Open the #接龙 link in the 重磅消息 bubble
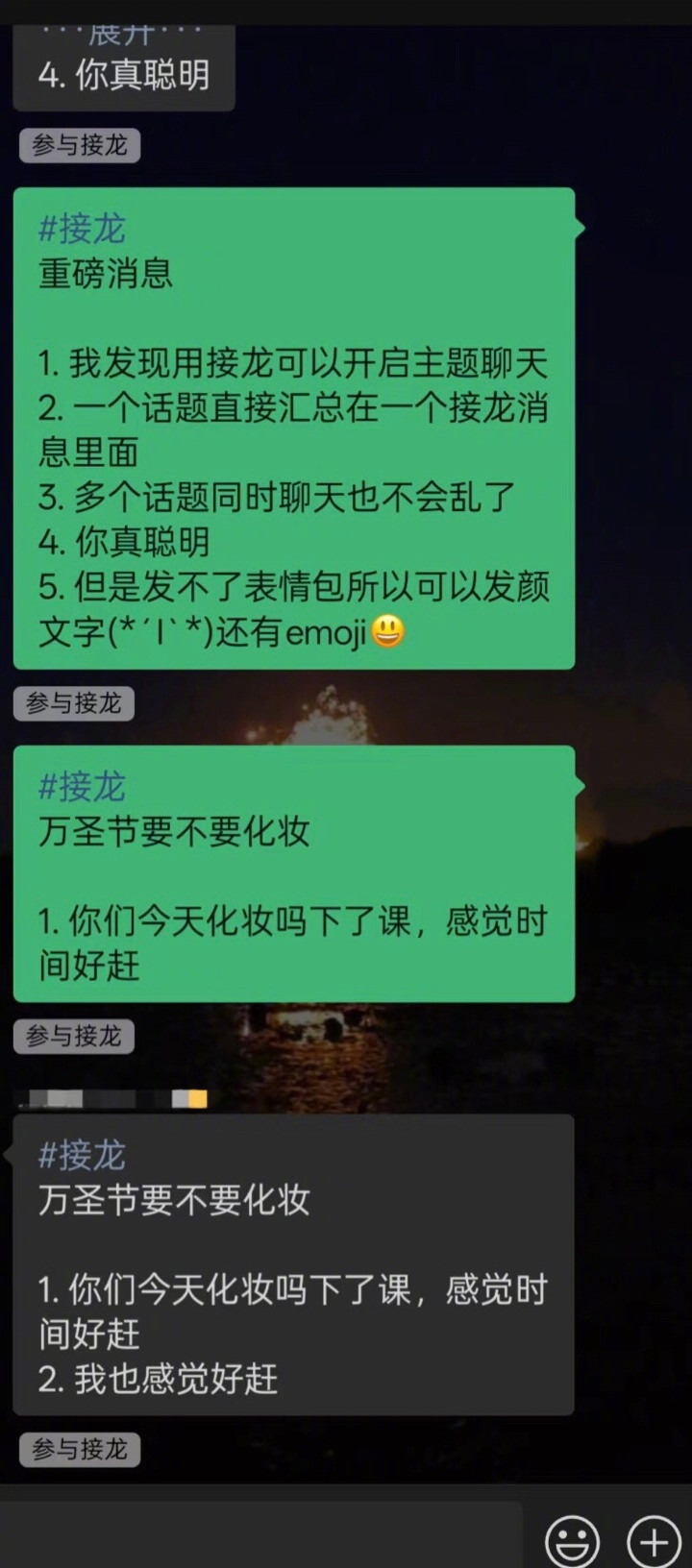The height and width of the screenshot is (1568, 692). click(83, 228)
